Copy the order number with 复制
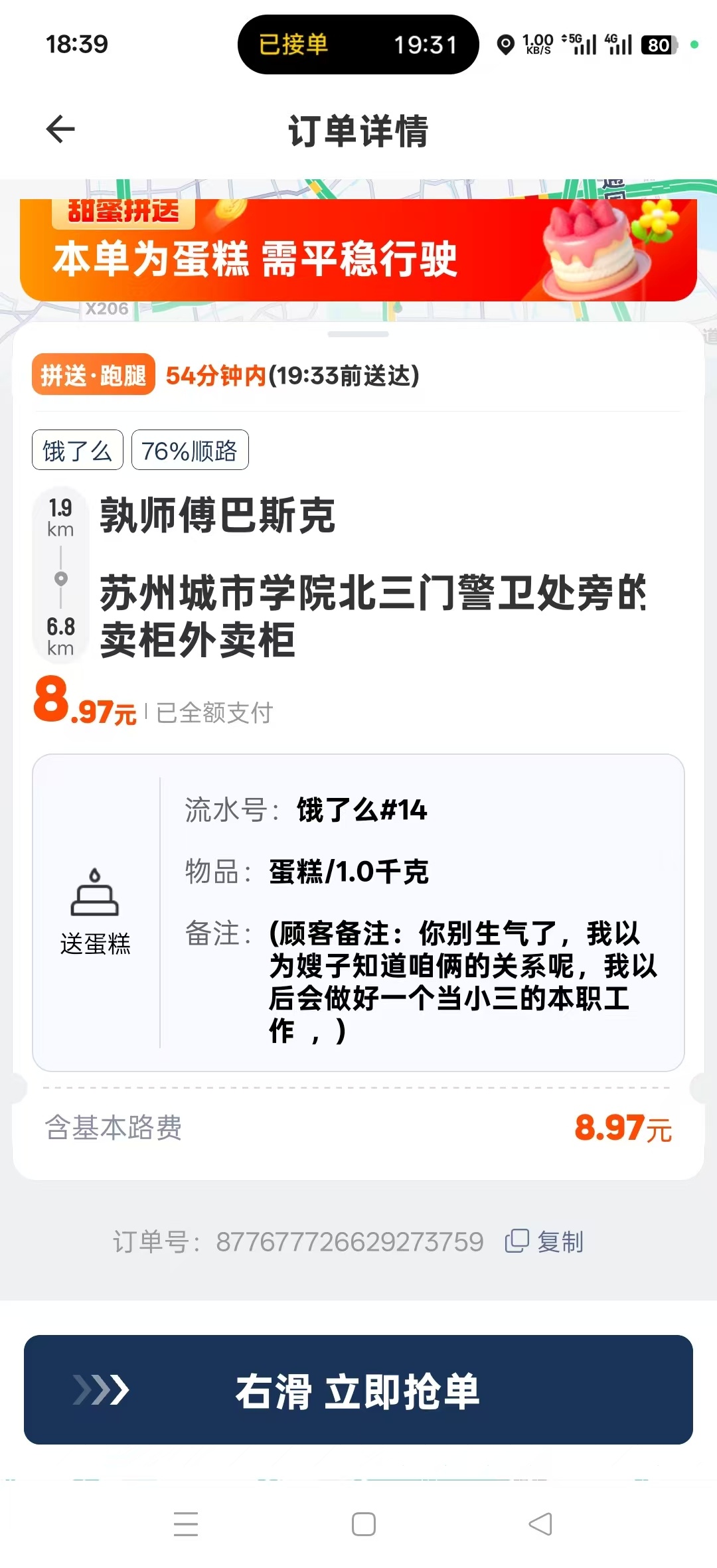The width and height of the screenshot is (717, 1568). [545, 1241]
